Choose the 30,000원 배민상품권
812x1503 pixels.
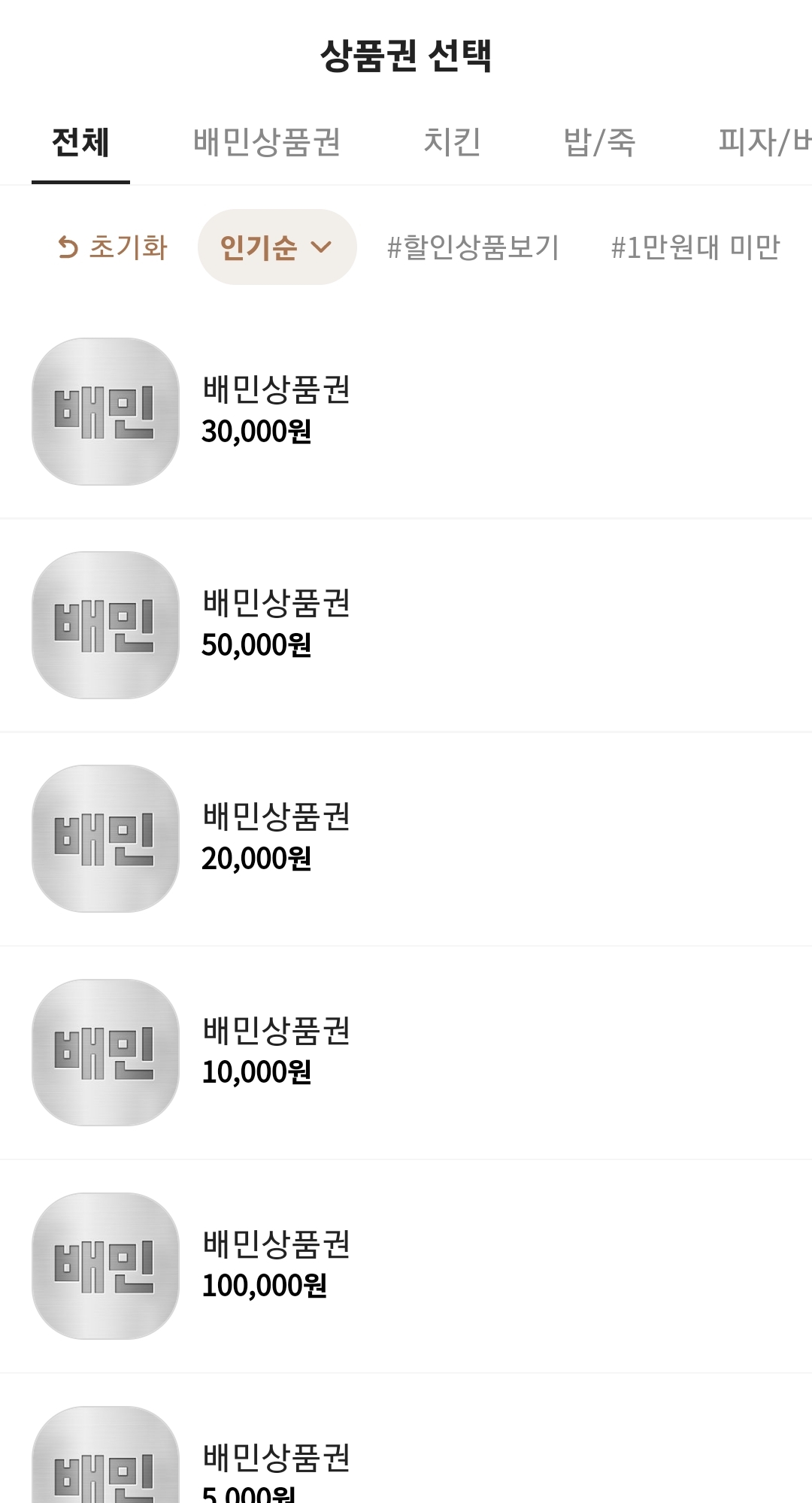point(406,411)
